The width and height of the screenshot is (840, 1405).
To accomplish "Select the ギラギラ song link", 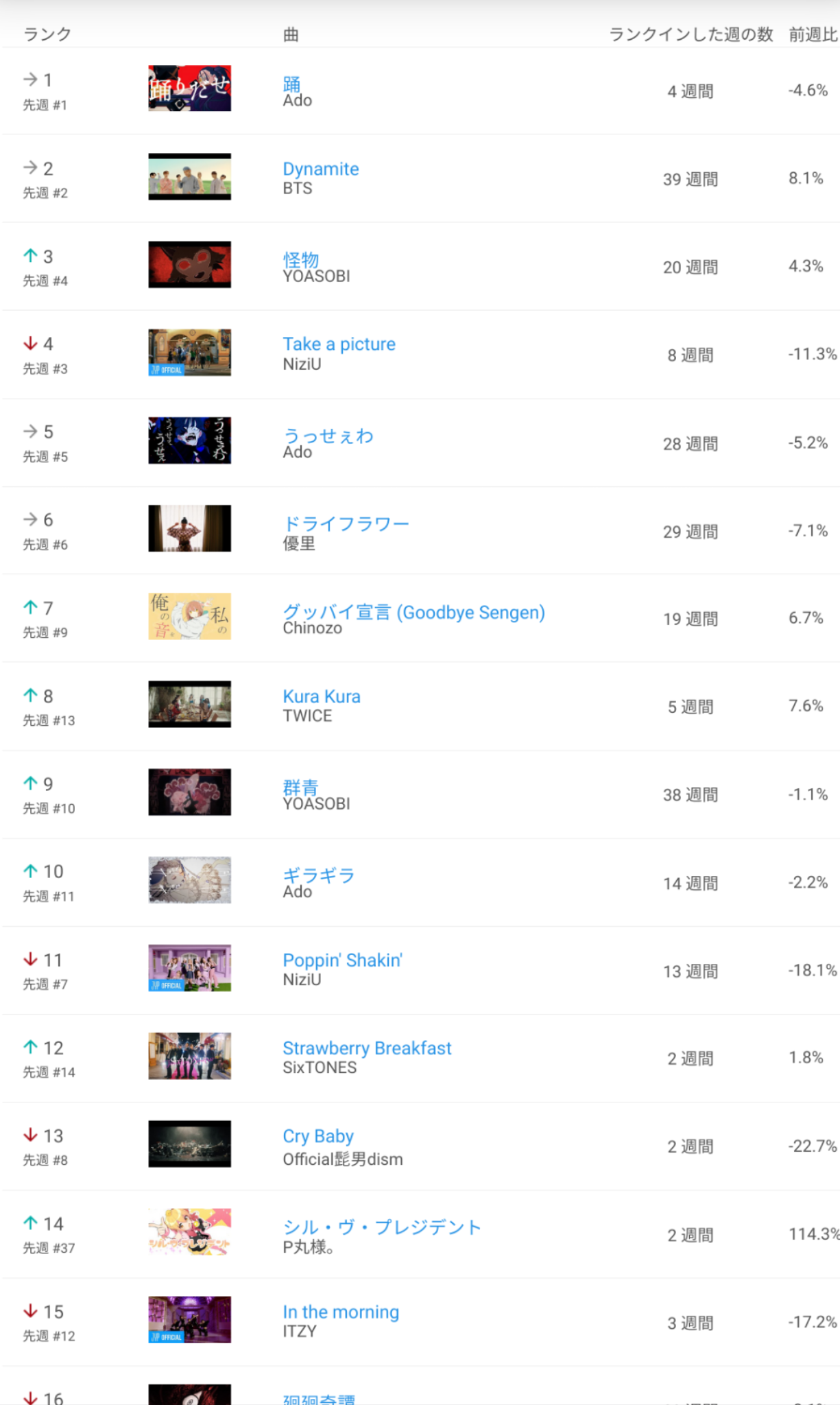I will [318, 875].
